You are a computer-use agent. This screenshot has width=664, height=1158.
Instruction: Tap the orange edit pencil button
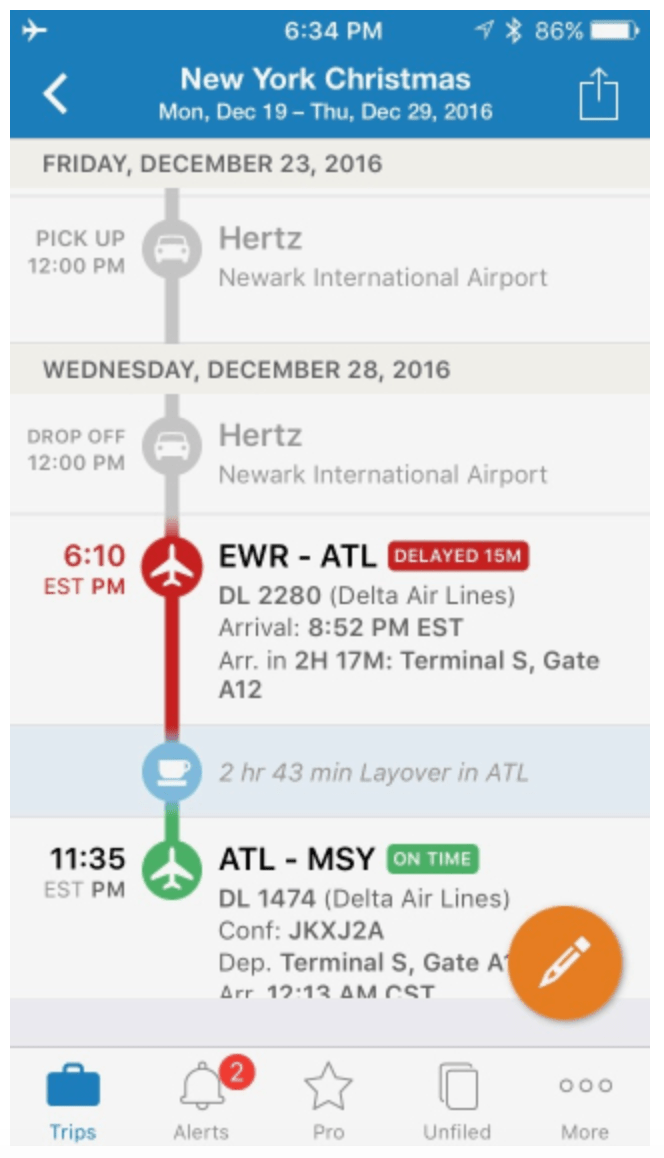(565, 962)
